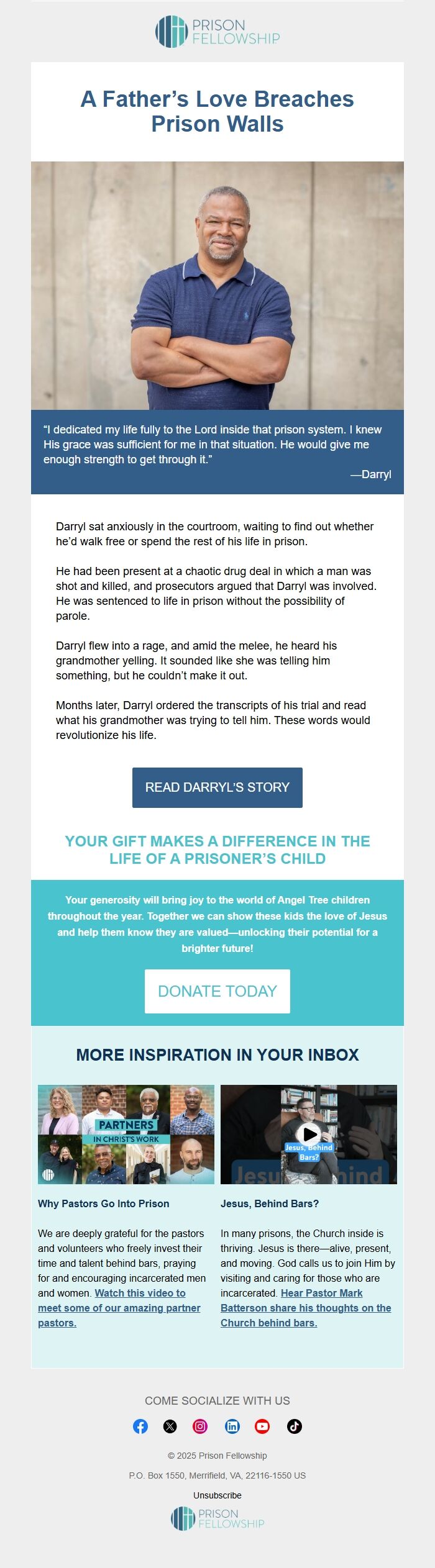Open the Read Darryl's Story button
The height and width of the screenshot is (1568, 435).
[217, 787]
